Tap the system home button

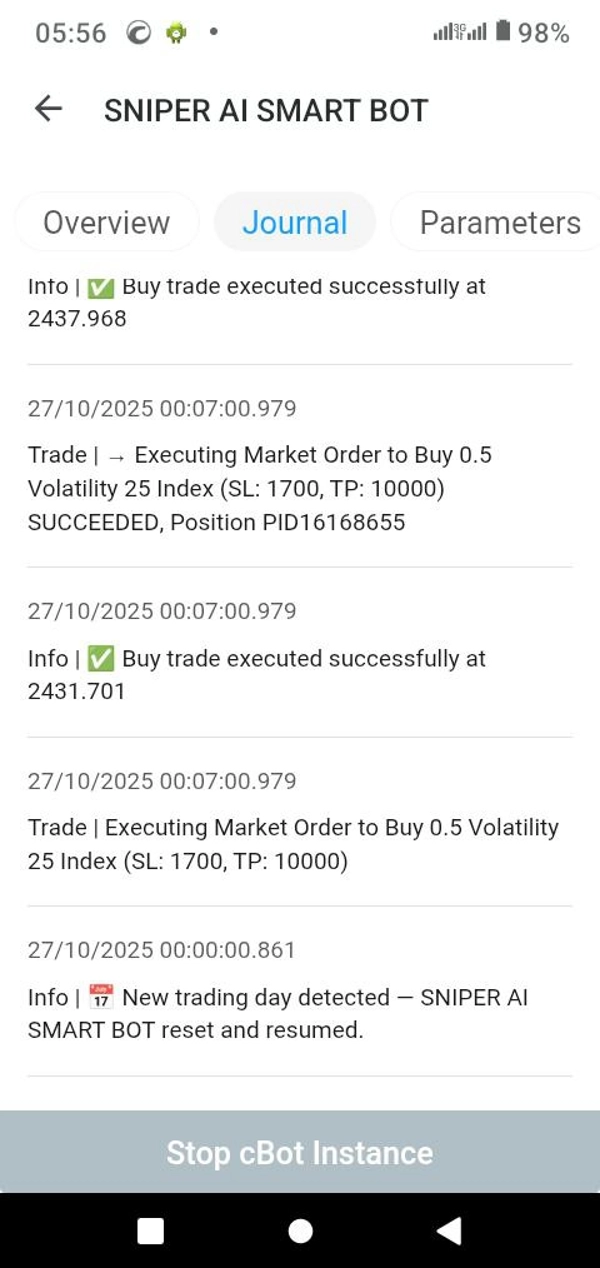point(300,1231)
